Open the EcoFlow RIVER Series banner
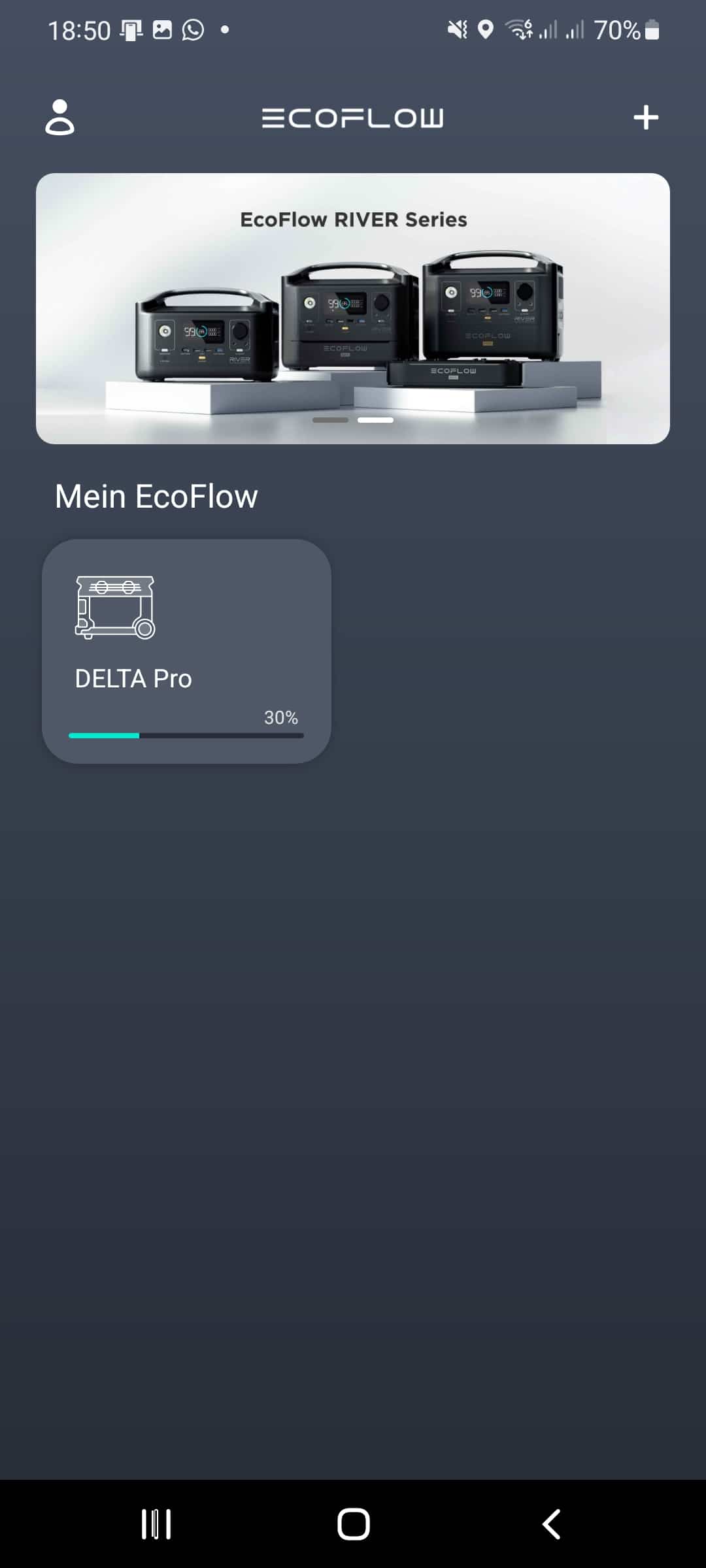Screen dimensions: 706x1568 point(353,308)
